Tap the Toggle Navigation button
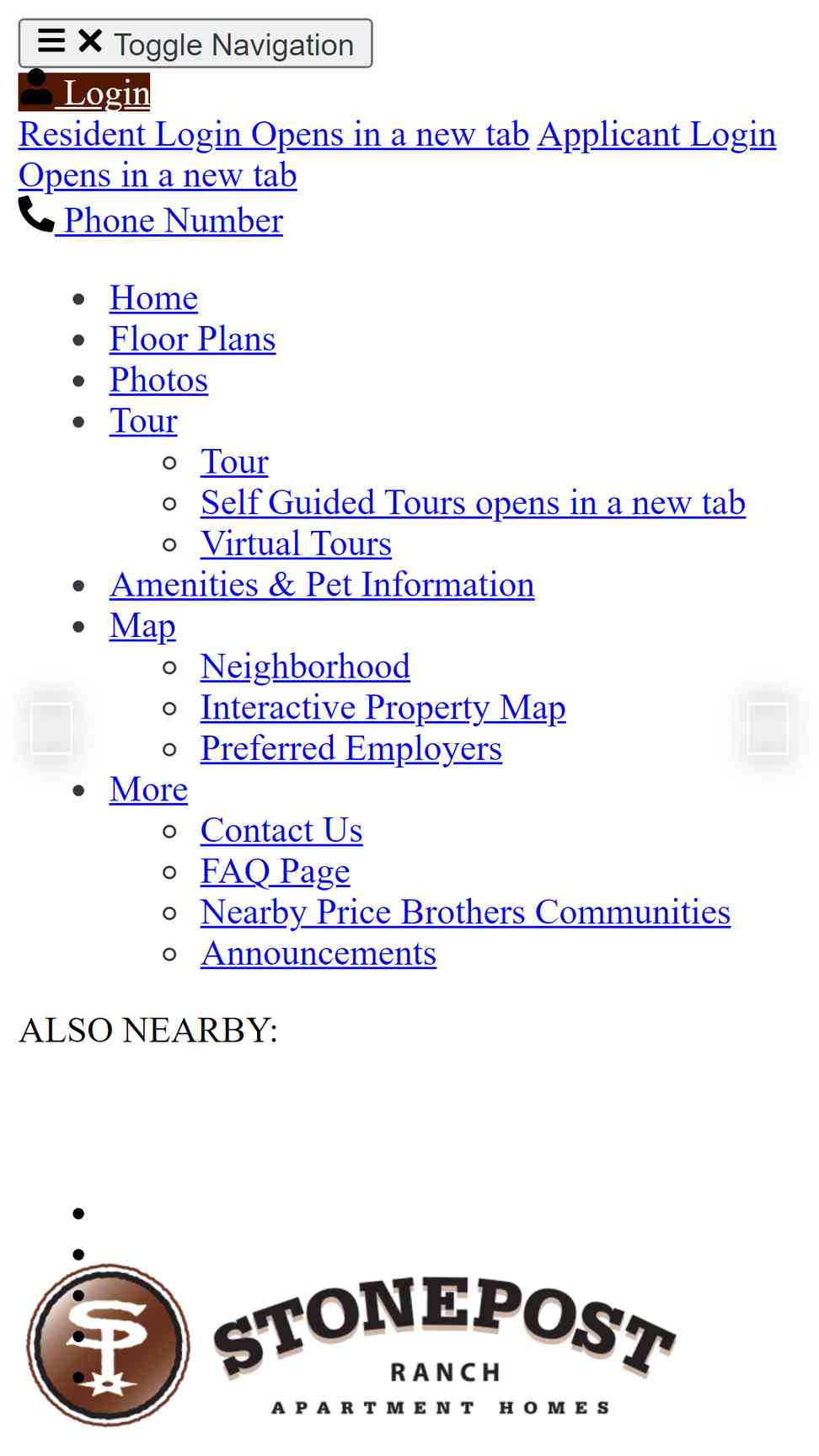The width and height of the screenshot is (819, 1456). click(195, 43)
